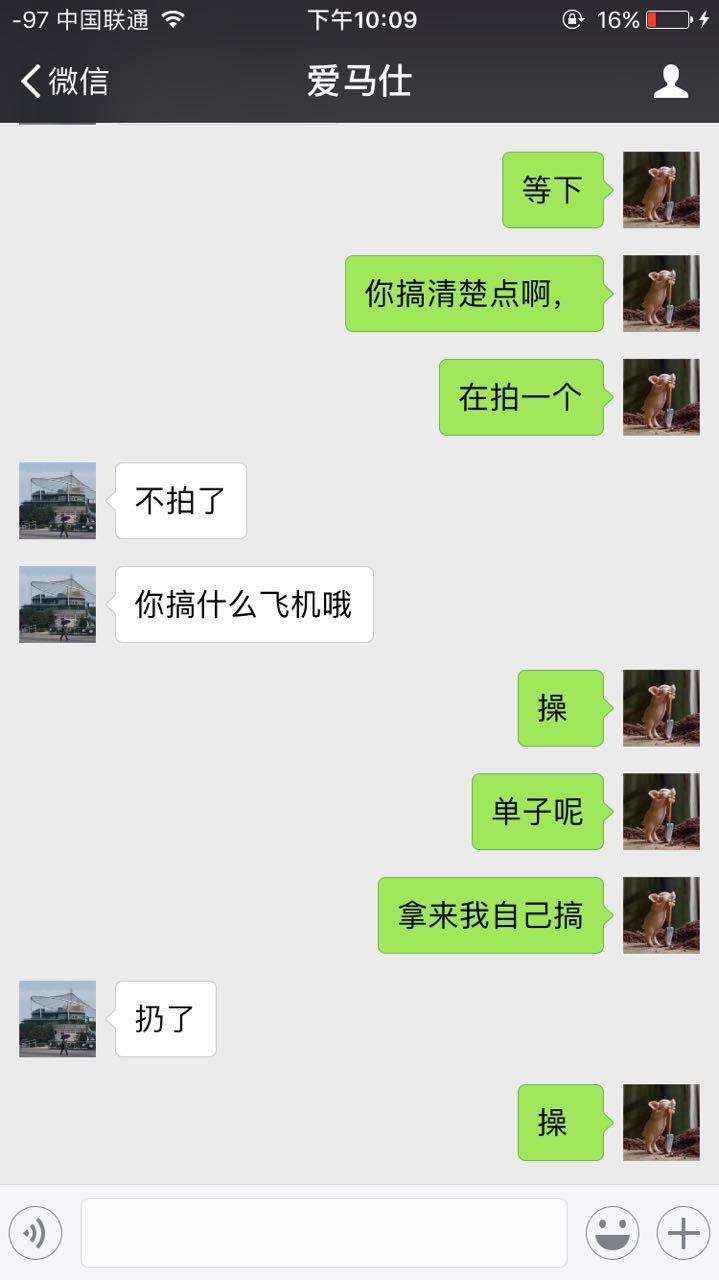Open the sender's avatar beside 不拍了
The image size is (719, 1280).
[58, 501]
